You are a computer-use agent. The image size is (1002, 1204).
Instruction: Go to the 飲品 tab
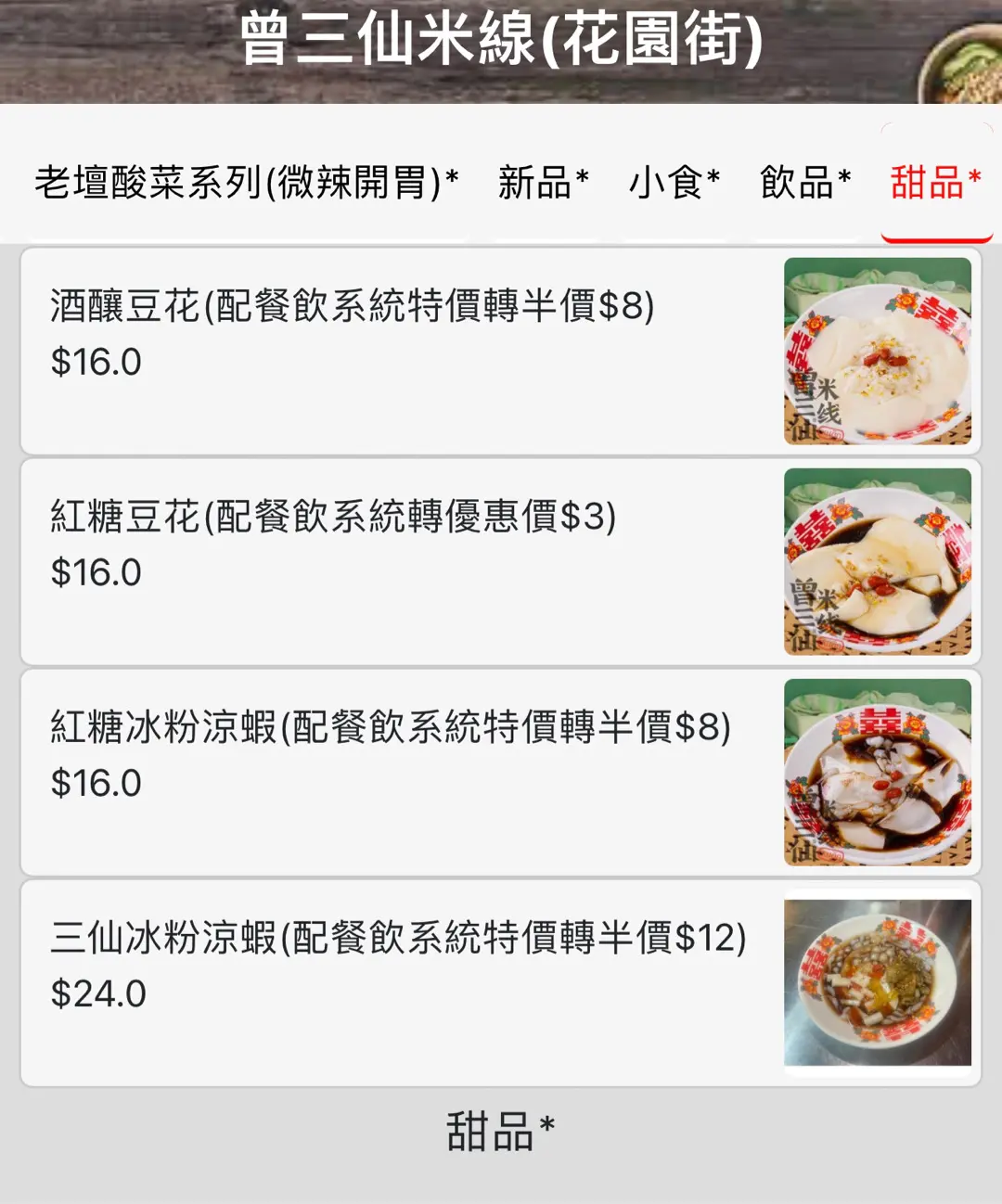coord(804,182)
